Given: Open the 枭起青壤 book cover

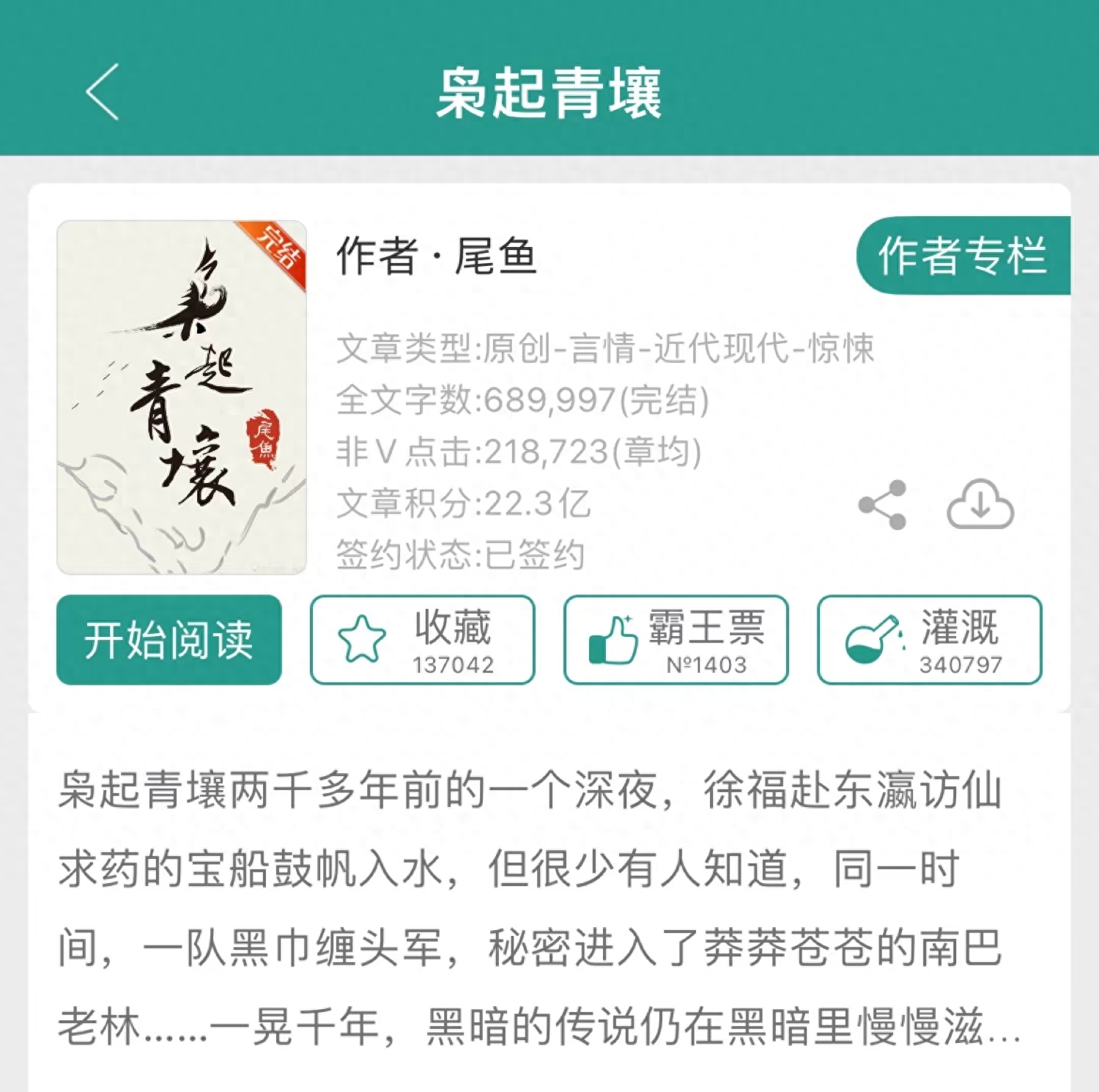Looking at the screenshot, I should (x=182, y=397).
